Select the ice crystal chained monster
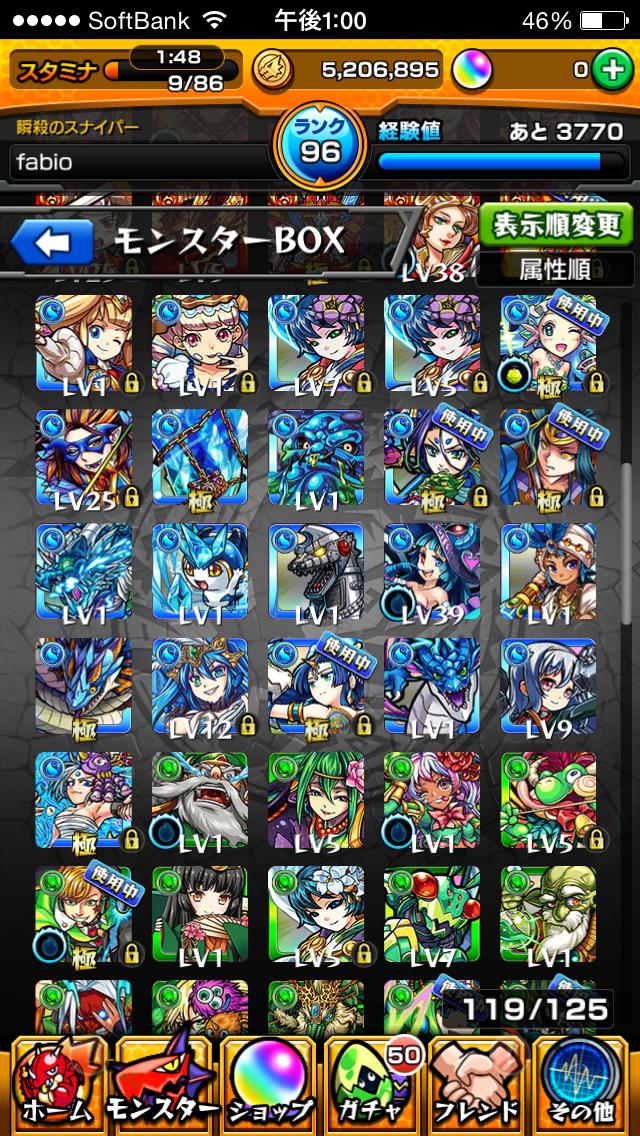The width and height of the screenshot is (640, 1136). point(199,458)
